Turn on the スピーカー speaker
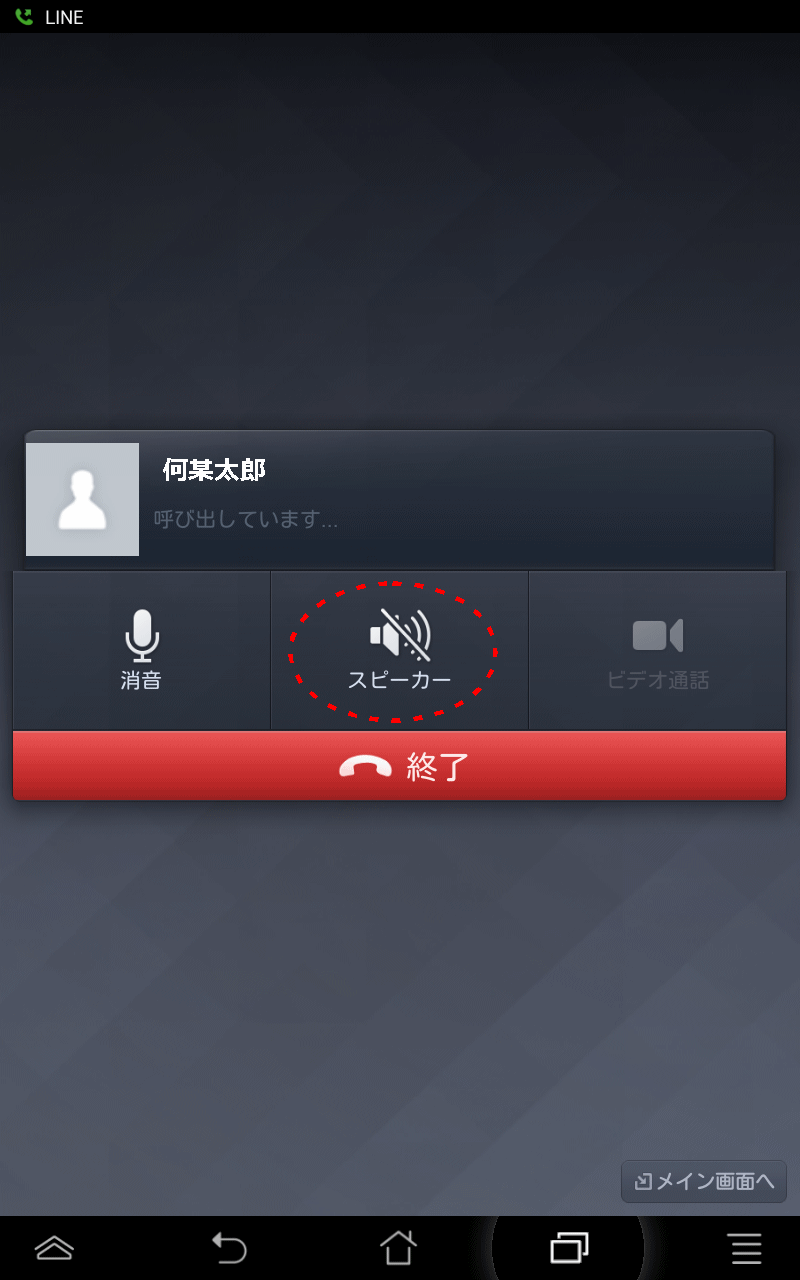The height and width of the screenshot is (1280, 800). 399,650
